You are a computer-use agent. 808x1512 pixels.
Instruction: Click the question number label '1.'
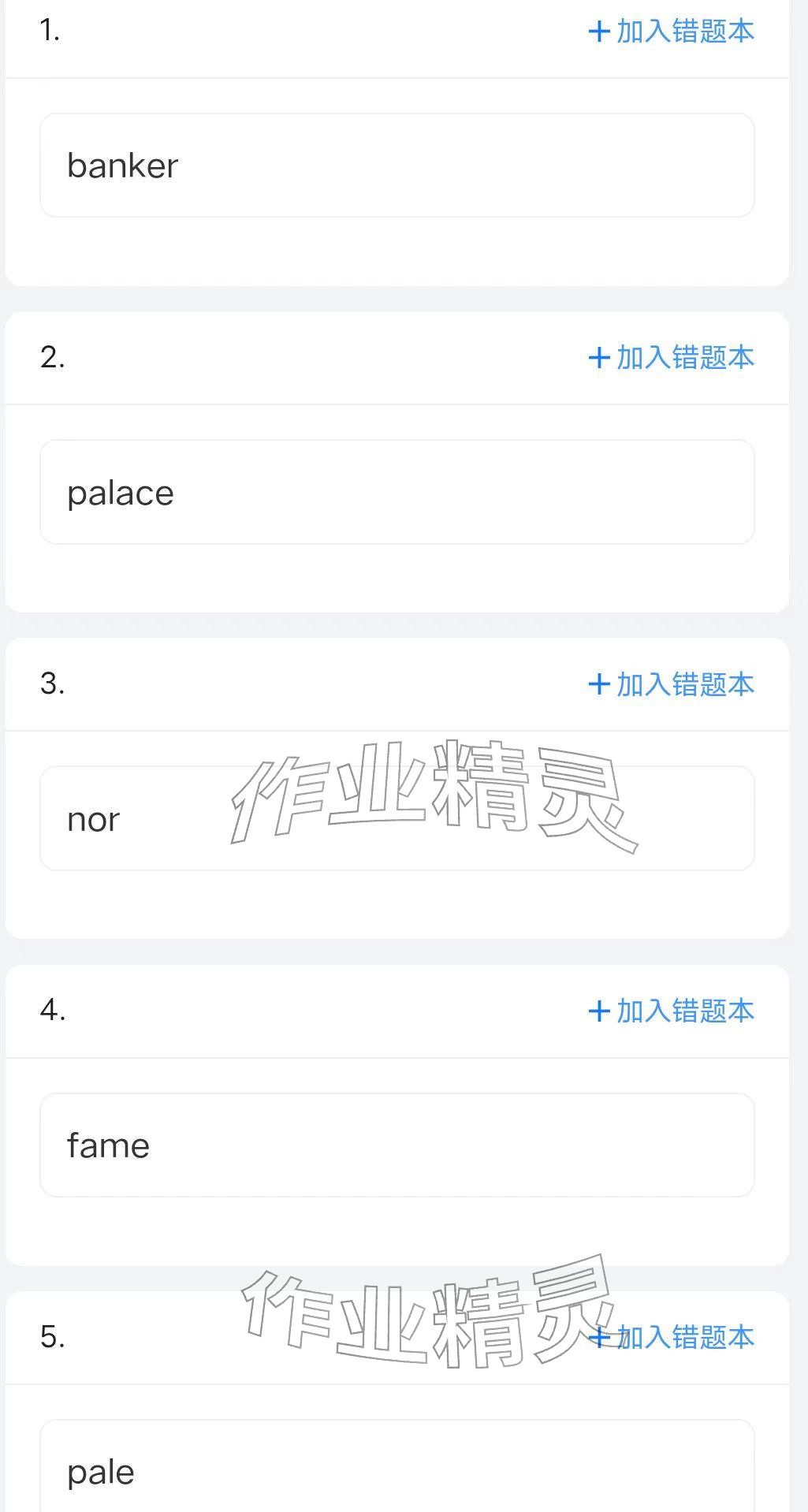point(50,30)
